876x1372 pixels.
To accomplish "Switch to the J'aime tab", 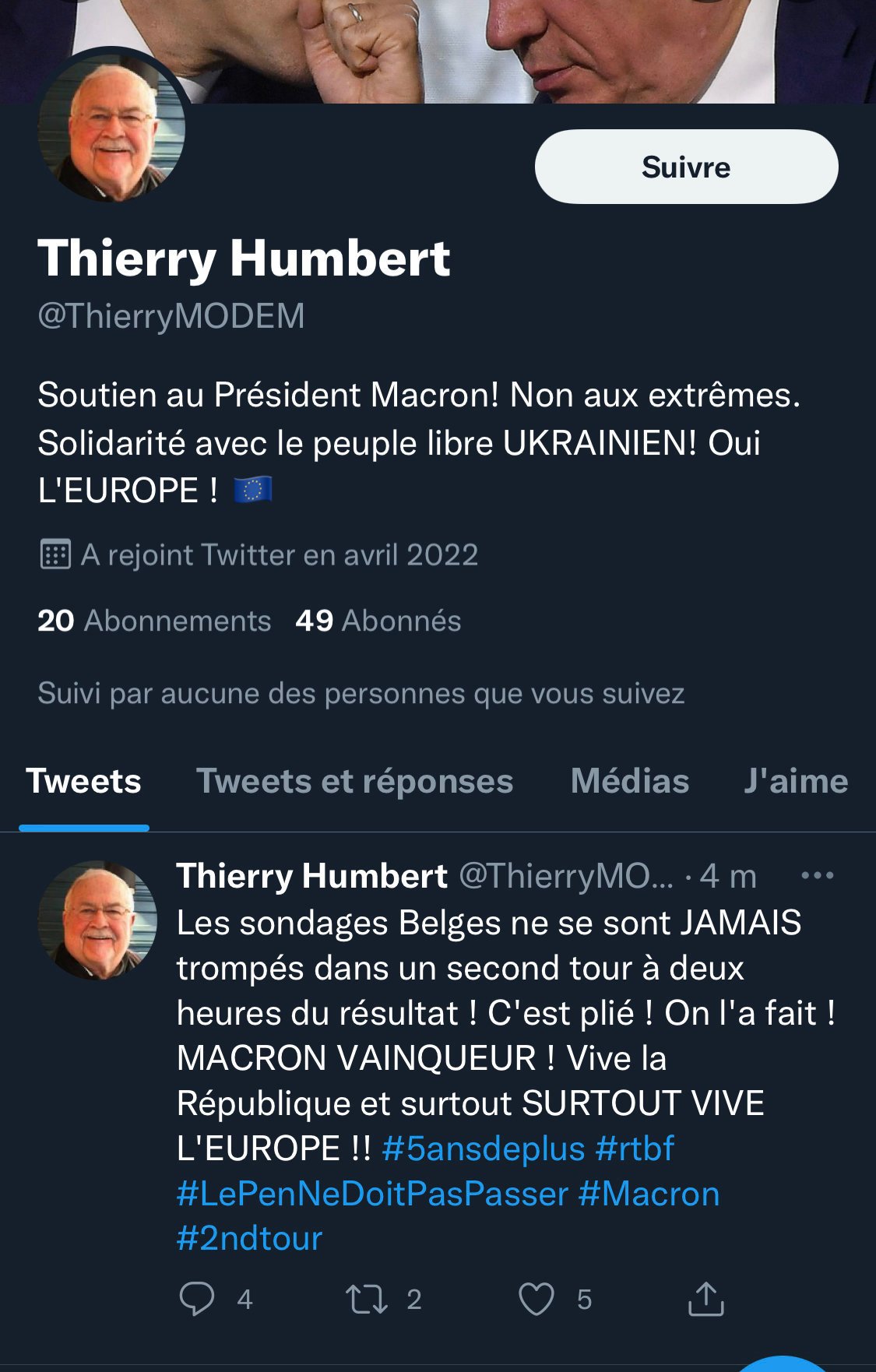I will [795, 781].
